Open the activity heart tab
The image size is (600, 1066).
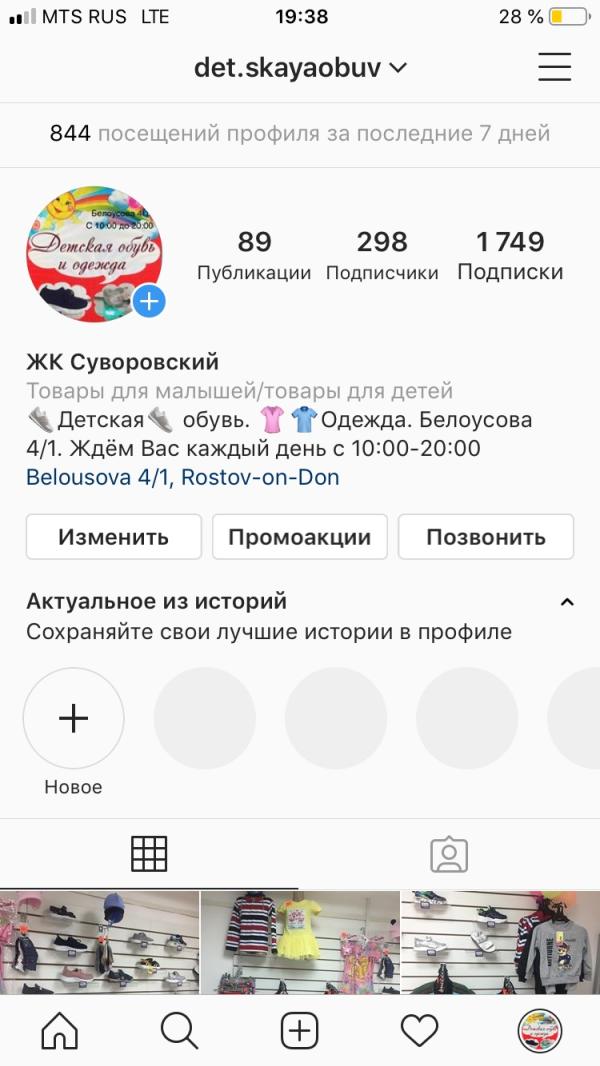click(x=419, y=1030)
